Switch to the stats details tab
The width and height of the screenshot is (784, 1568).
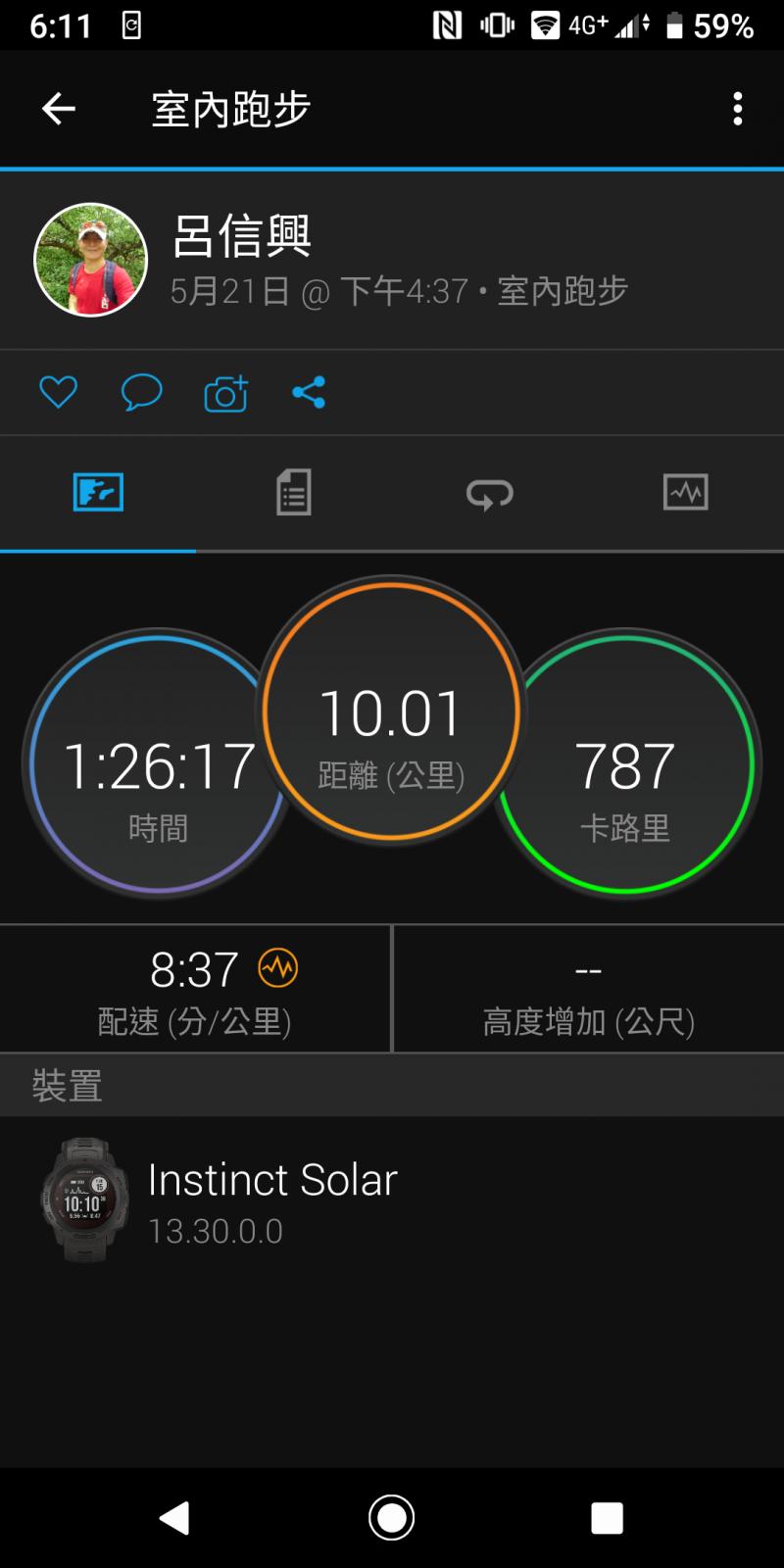click(x=293, y=492)
